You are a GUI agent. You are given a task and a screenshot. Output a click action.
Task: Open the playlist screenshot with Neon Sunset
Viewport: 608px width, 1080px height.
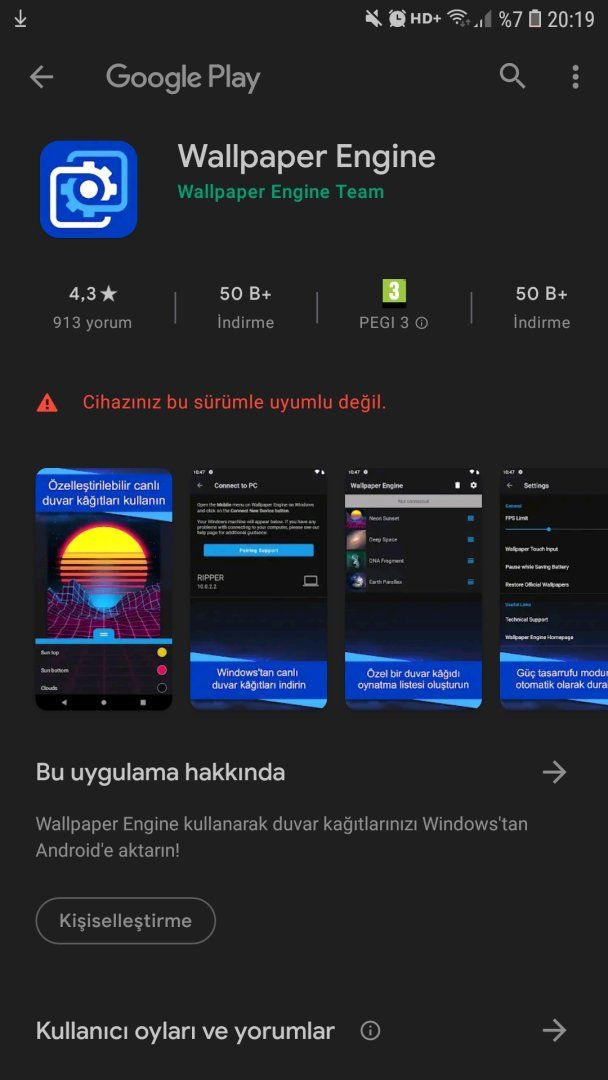413,588
